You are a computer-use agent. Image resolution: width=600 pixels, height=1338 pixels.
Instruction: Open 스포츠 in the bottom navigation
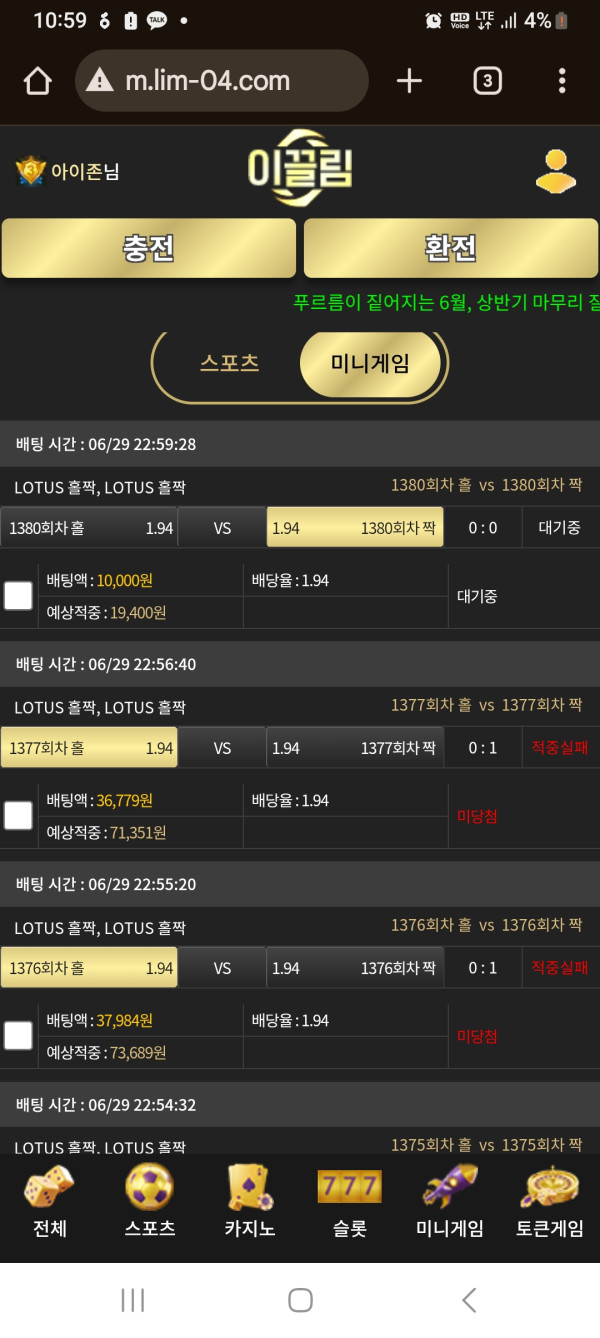pos(149,1202)
